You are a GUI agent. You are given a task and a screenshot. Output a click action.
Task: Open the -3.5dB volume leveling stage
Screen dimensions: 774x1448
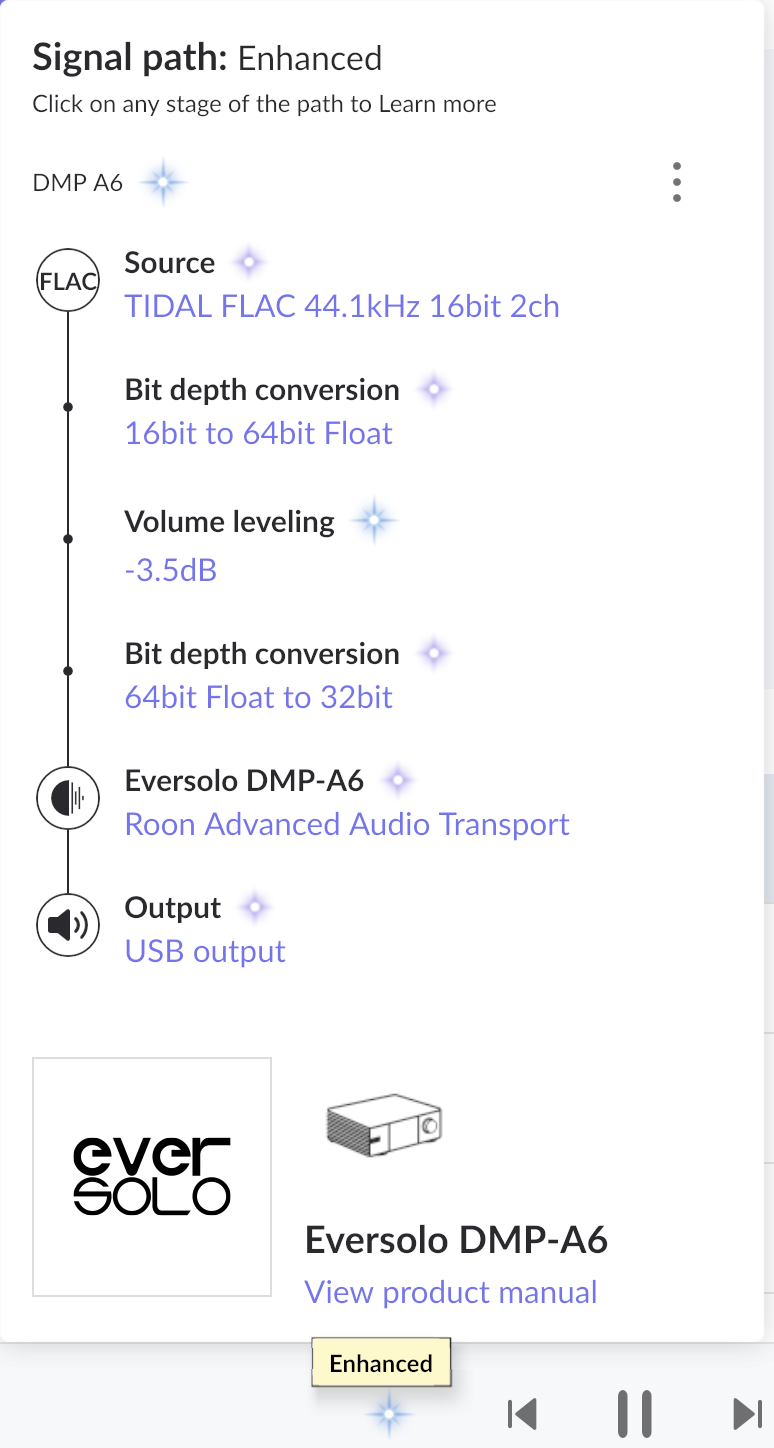tap(171, 570)
